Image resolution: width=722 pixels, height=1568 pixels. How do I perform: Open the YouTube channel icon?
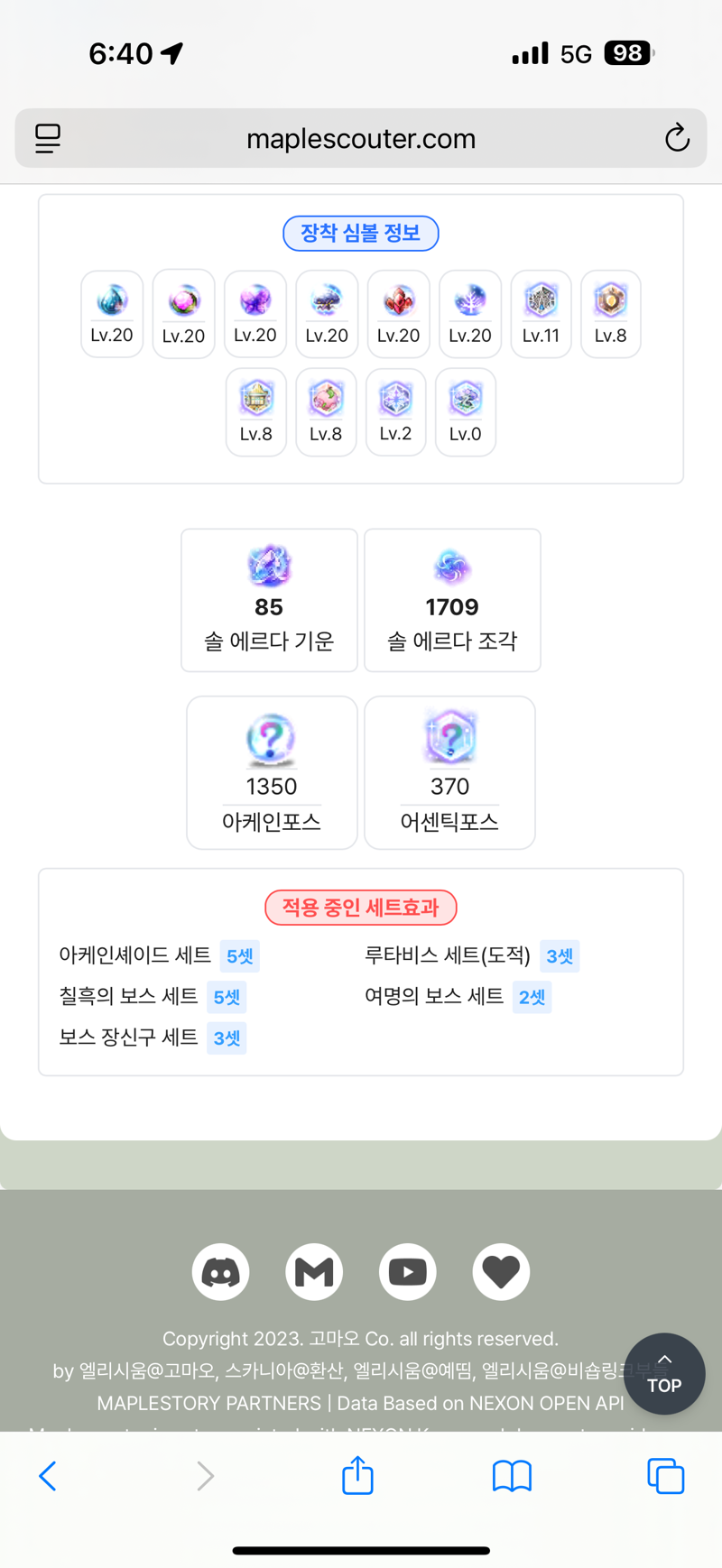click(408, 1271)
